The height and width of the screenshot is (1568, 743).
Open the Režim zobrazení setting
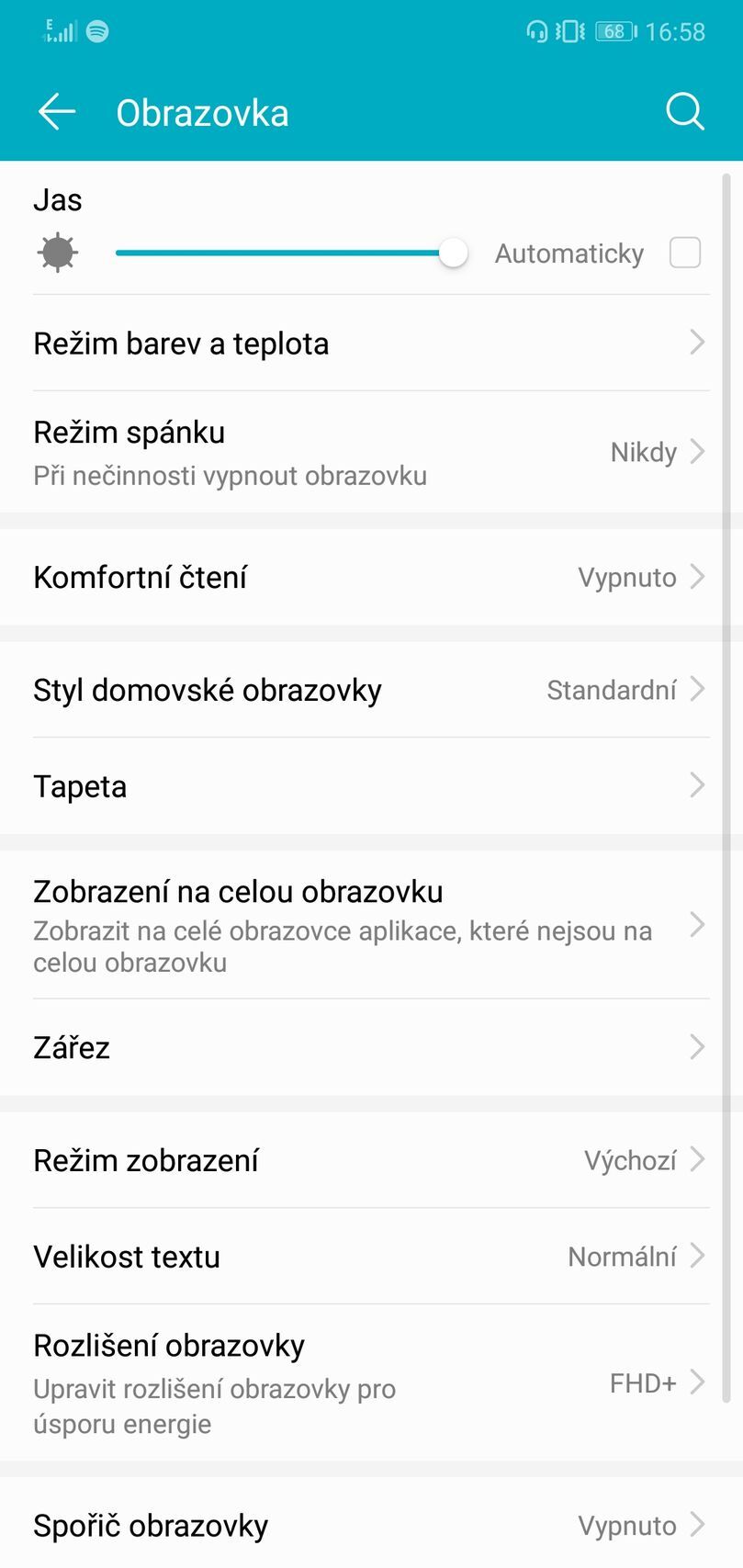point(371,1159)
